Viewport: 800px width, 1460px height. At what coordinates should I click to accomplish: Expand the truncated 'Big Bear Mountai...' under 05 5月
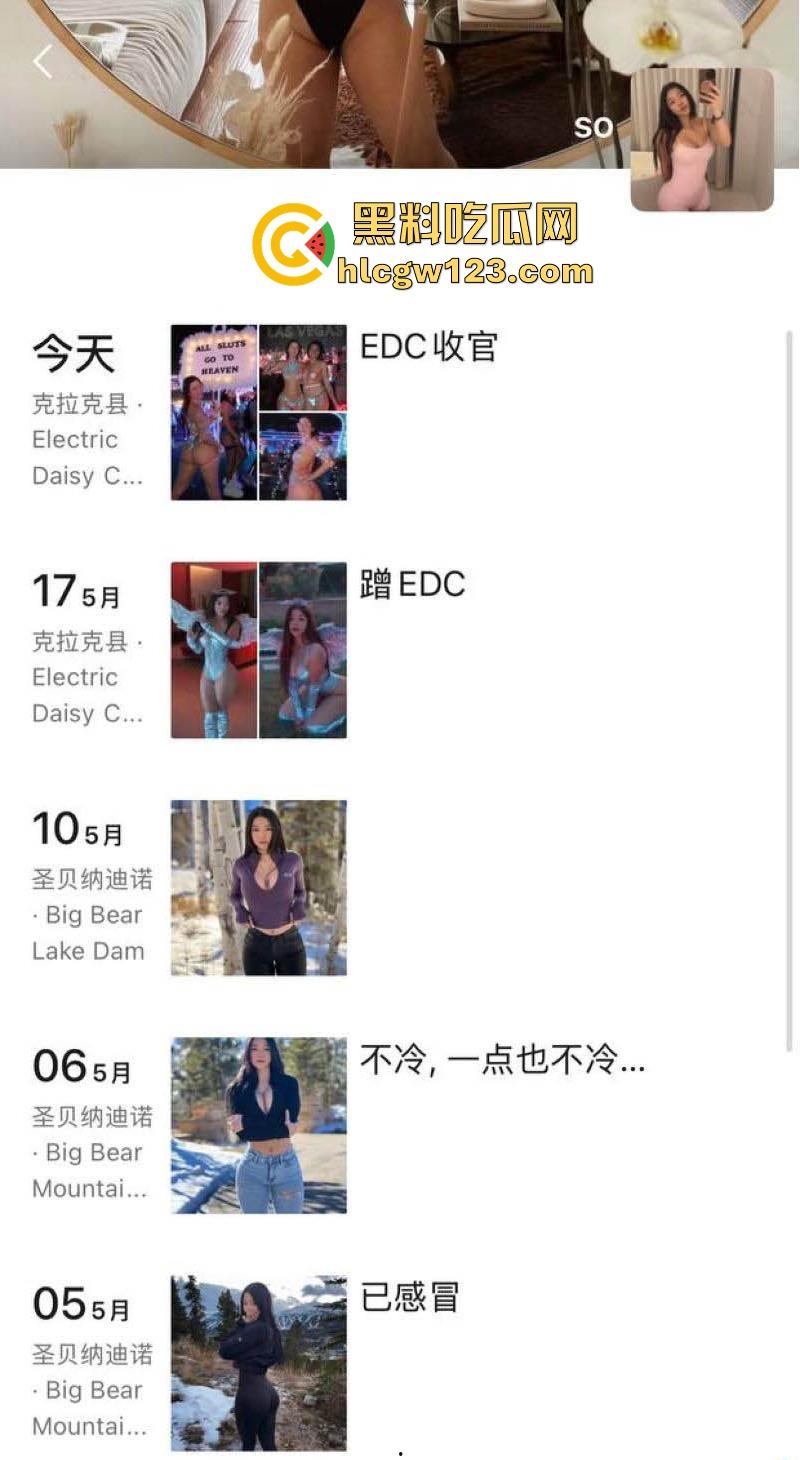point(88,1408)
